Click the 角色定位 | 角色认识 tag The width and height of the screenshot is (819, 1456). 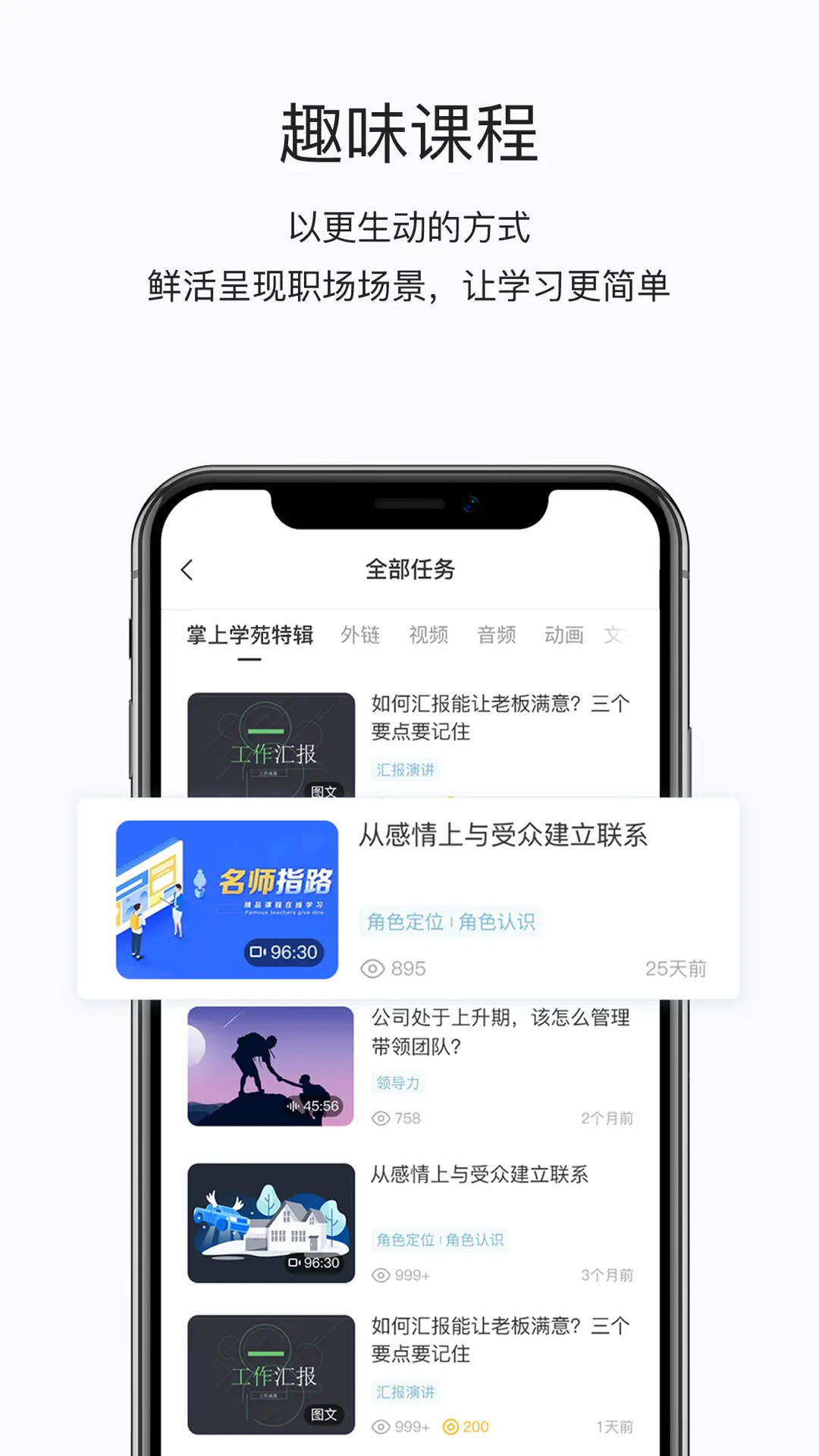pos(450,921)
